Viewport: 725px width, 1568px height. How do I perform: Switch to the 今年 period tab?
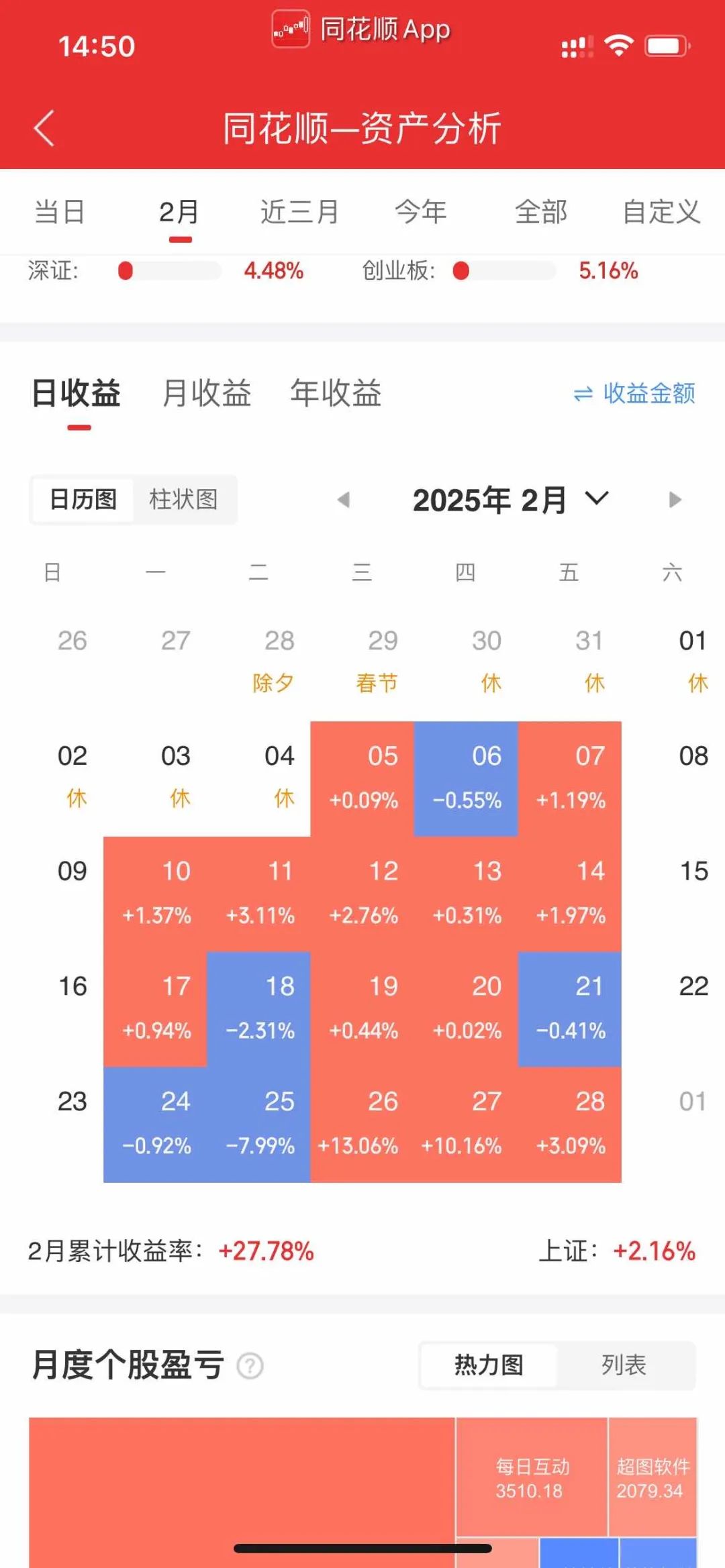[421, 212]
